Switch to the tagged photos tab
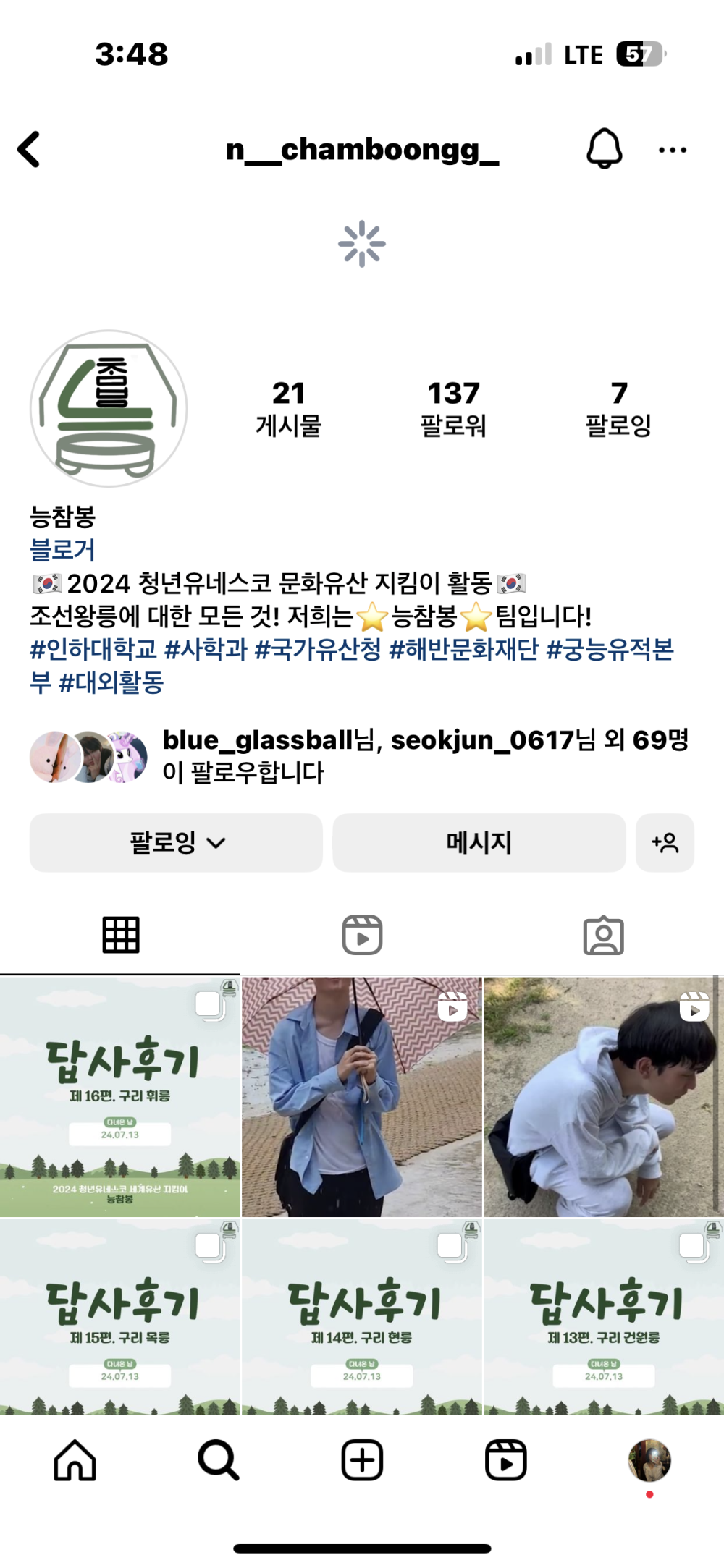The height and width of the screenshot is (1568, 724). tap(603, 935)
